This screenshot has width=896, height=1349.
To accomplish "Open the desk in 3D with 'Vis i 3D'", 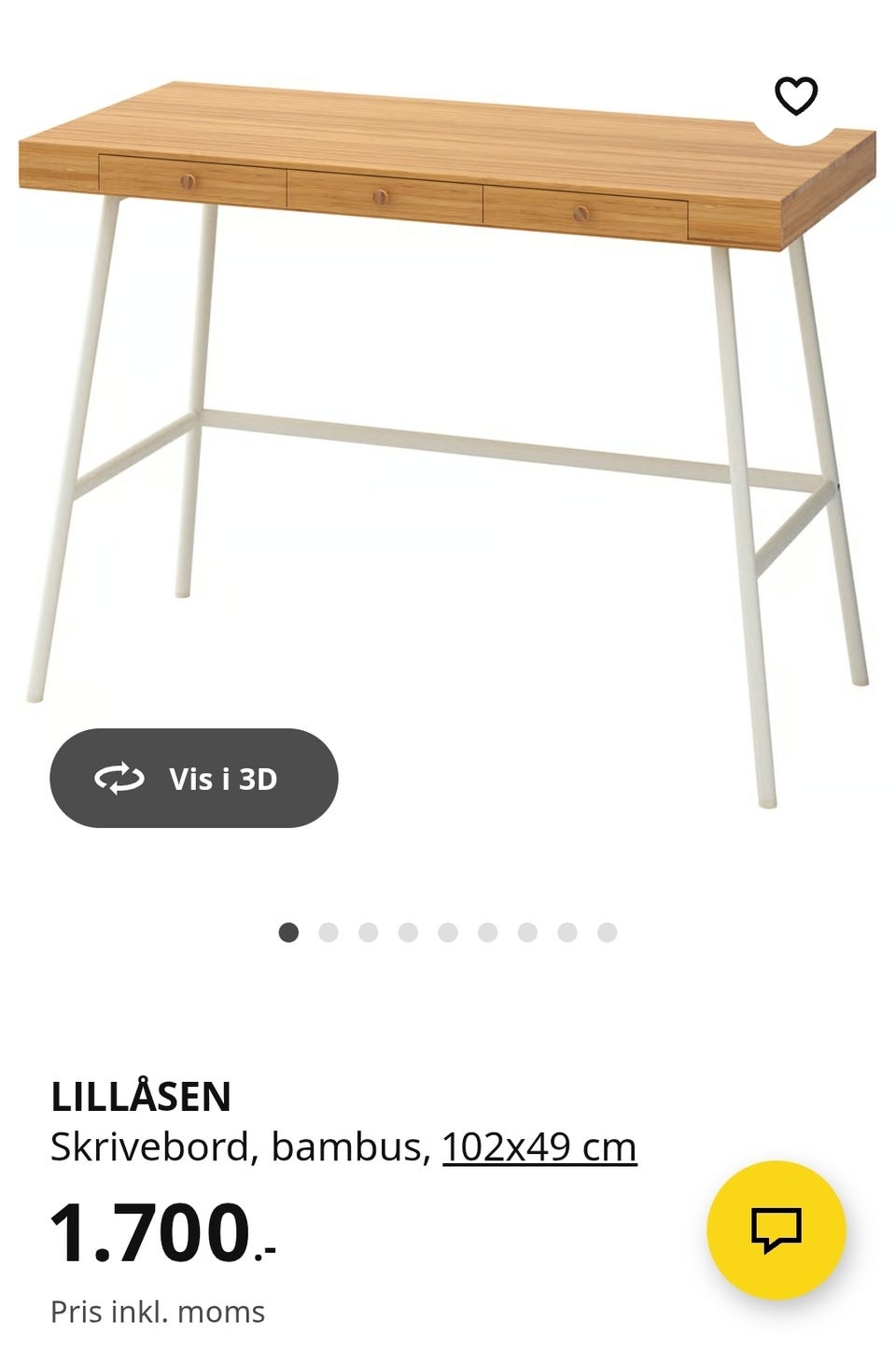I will tap(194, 778).
